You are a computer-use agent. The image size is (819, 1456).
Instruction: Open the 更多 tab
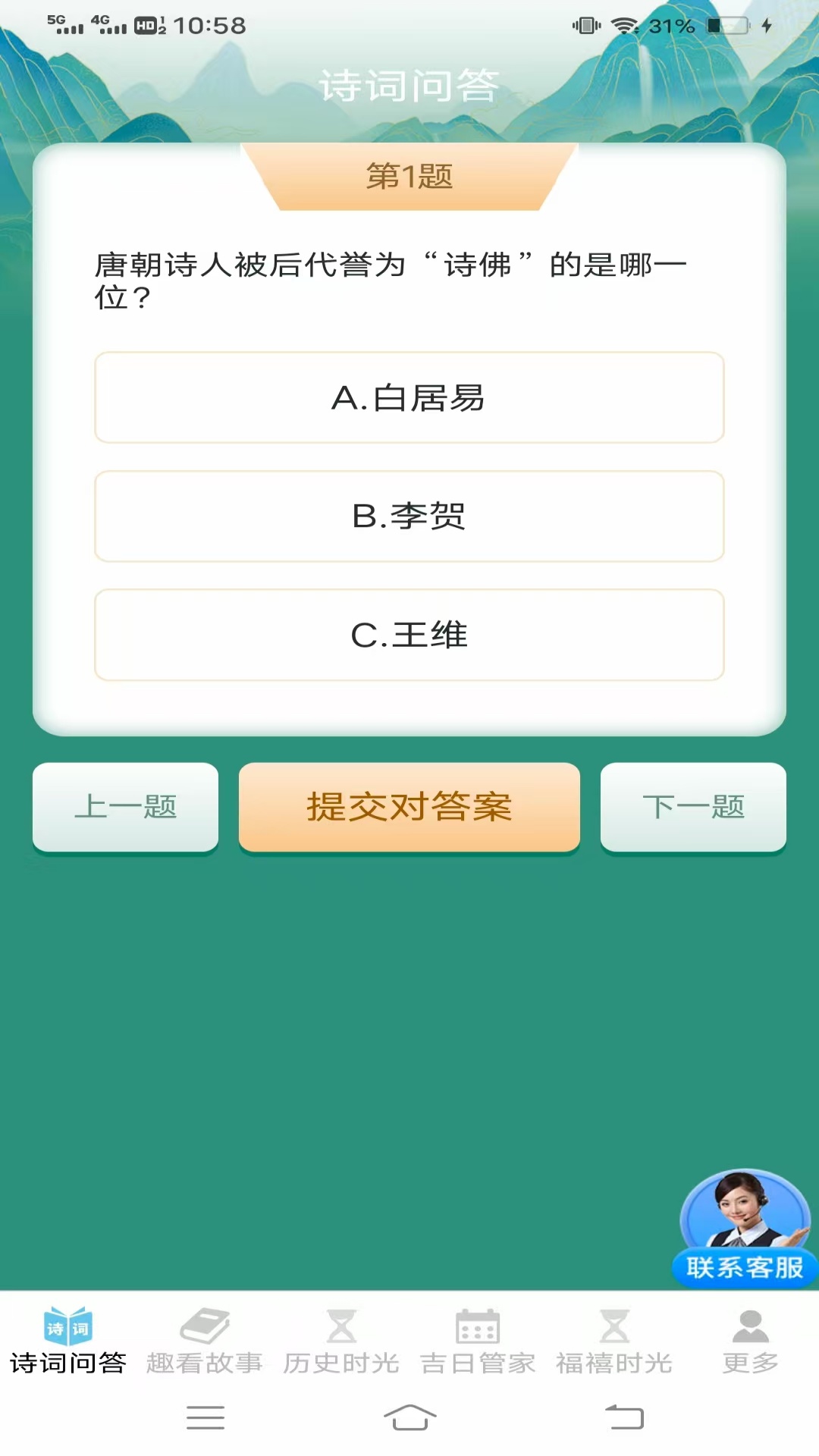(750, 1341)
